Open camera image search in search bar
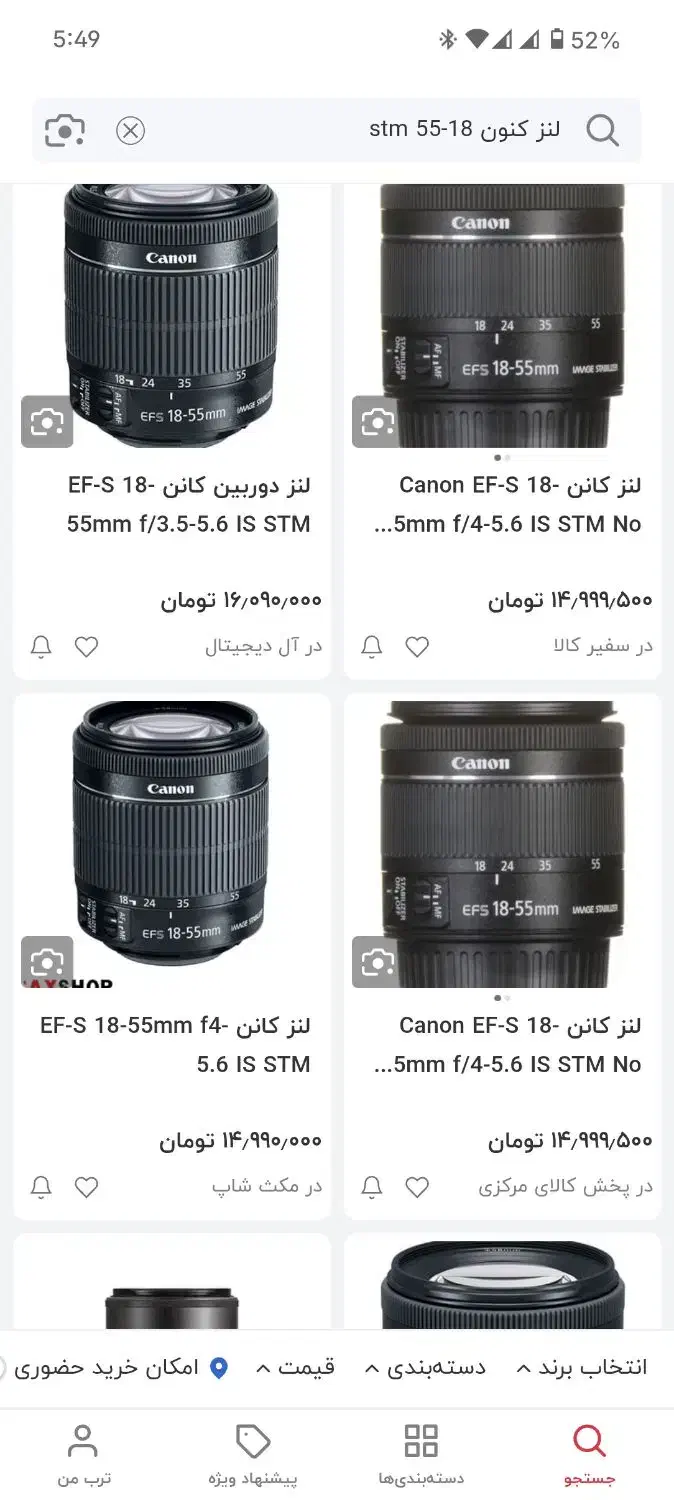The height and width of the screenshot is (1500, 674). pyautogui.click(x=65, y=131)
